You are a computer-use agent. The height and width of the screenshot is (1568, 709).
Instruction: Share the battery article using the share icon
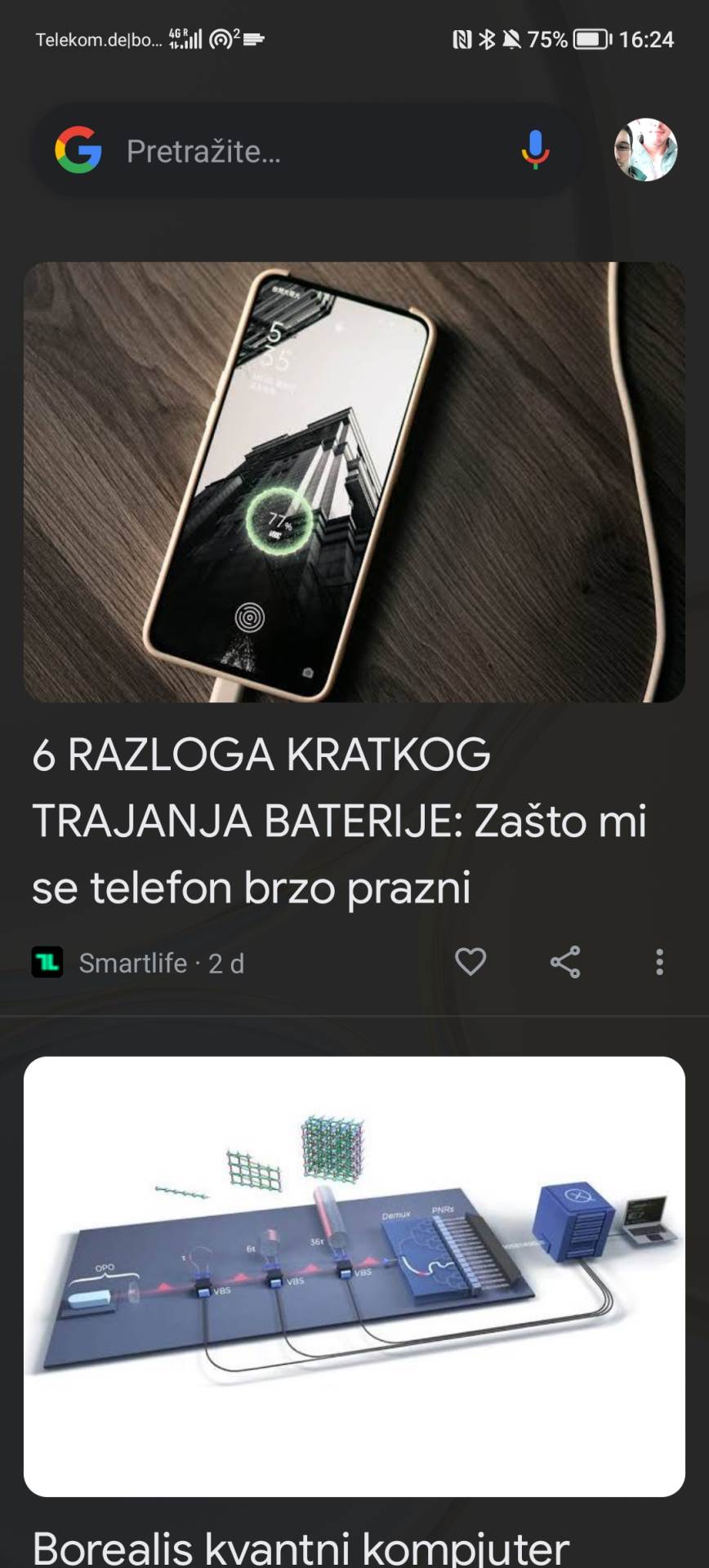[x=566, y=963]
